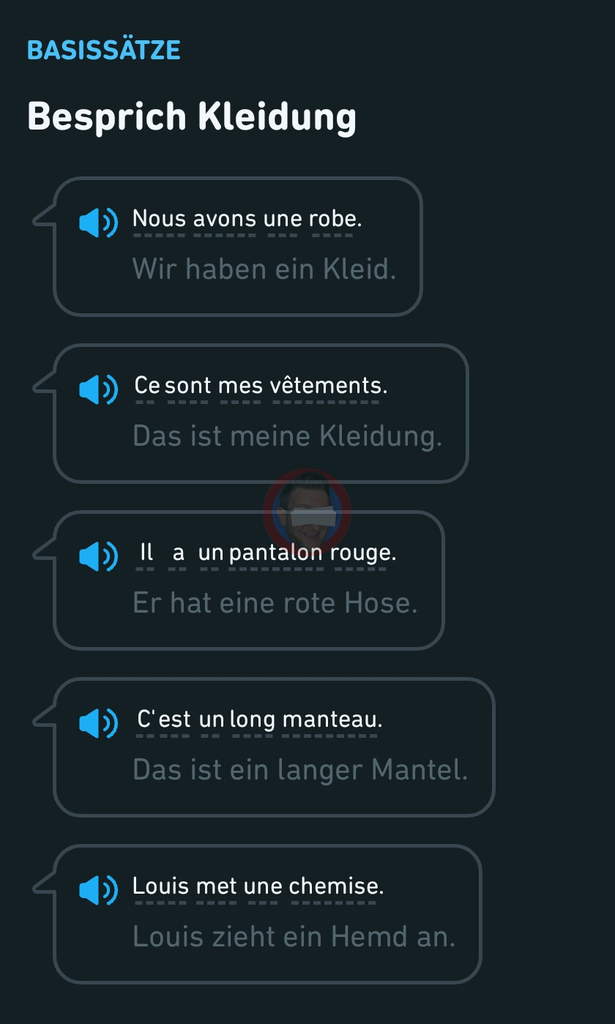Show hint for the word 'rouge'
The width and height of the screenshot is (615, 1024).
pyautogui.click(x=361, y=553)
